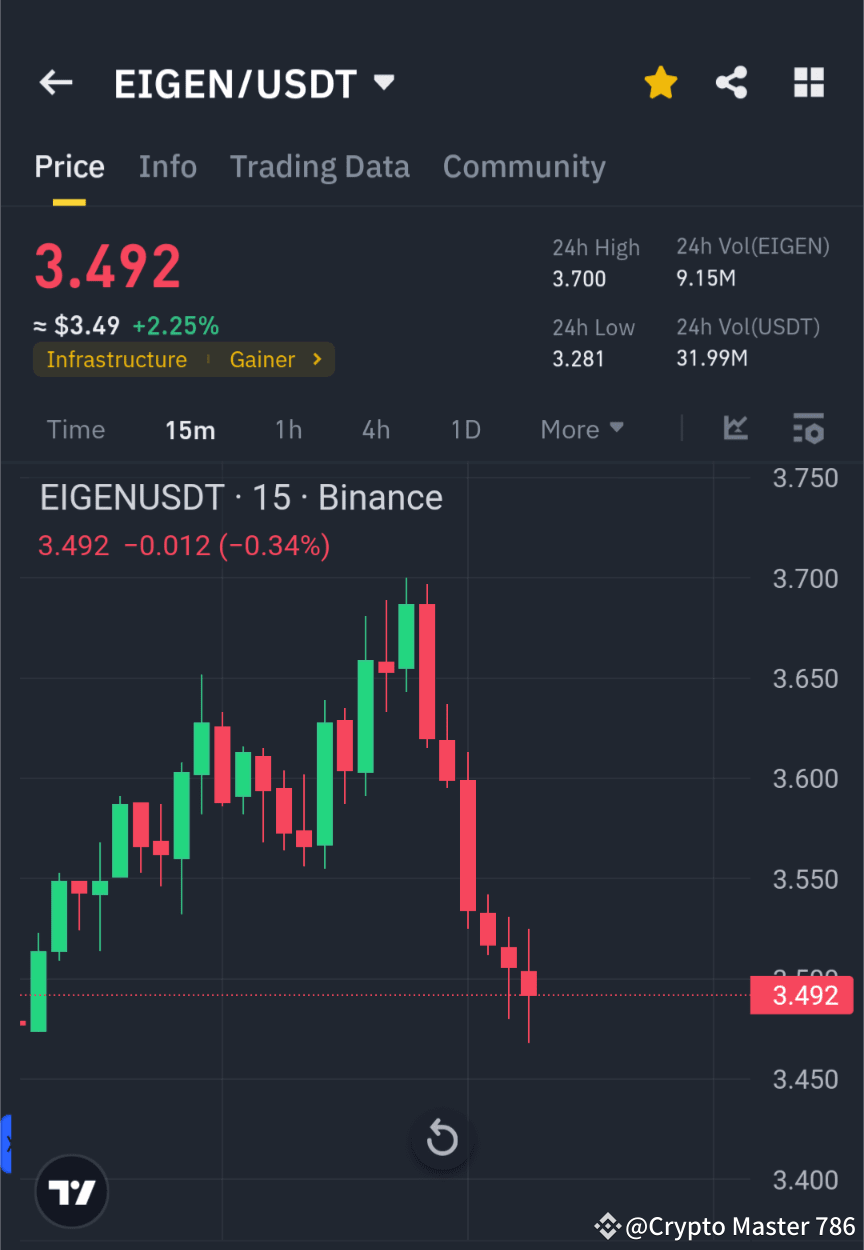Reset the chart view
This screenshot has height=1250, width=864.
441,1139
